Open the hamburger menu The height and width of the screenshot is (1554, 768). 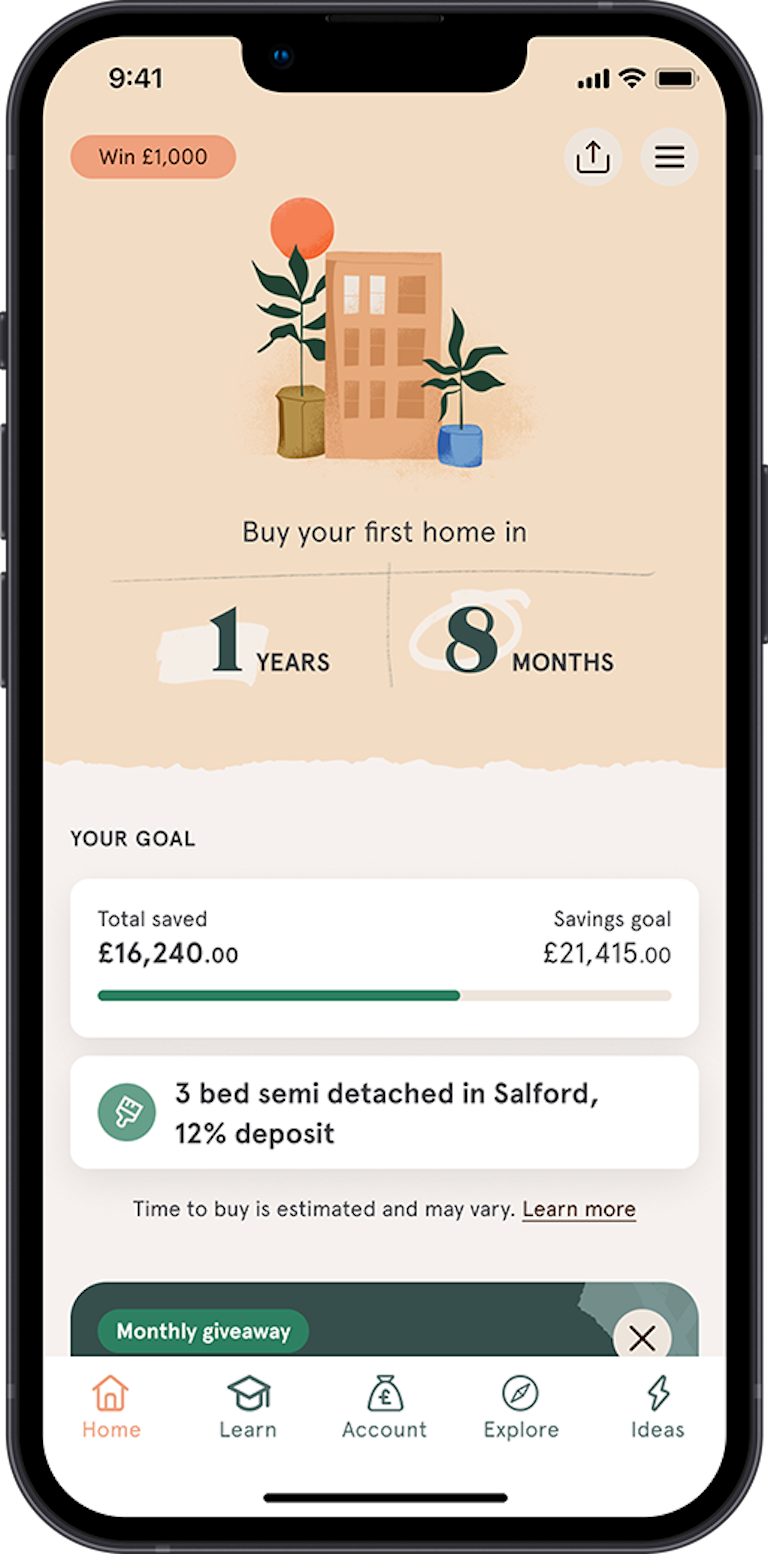point(669,157)
